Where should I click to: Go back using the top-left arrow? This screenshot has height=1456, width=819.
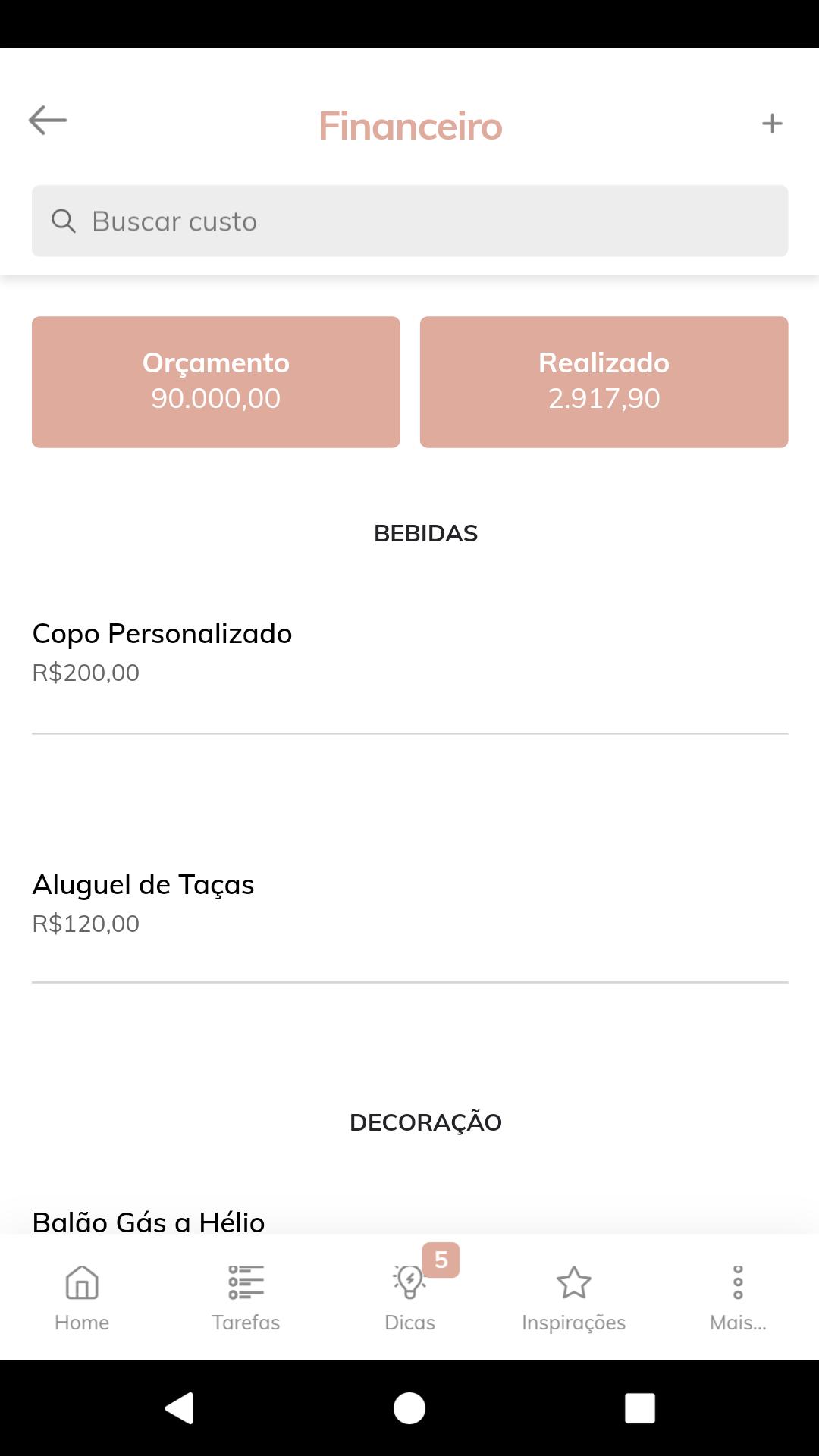[x=48, y=121]
